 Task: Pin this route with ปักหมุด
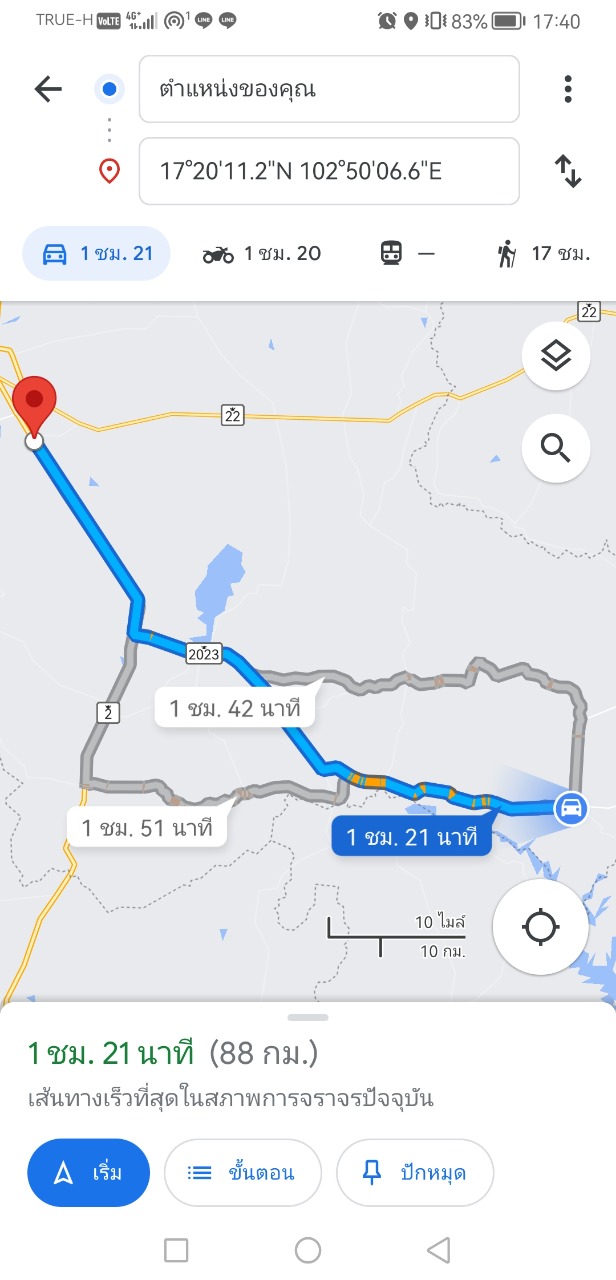(x=414, y=1173)
